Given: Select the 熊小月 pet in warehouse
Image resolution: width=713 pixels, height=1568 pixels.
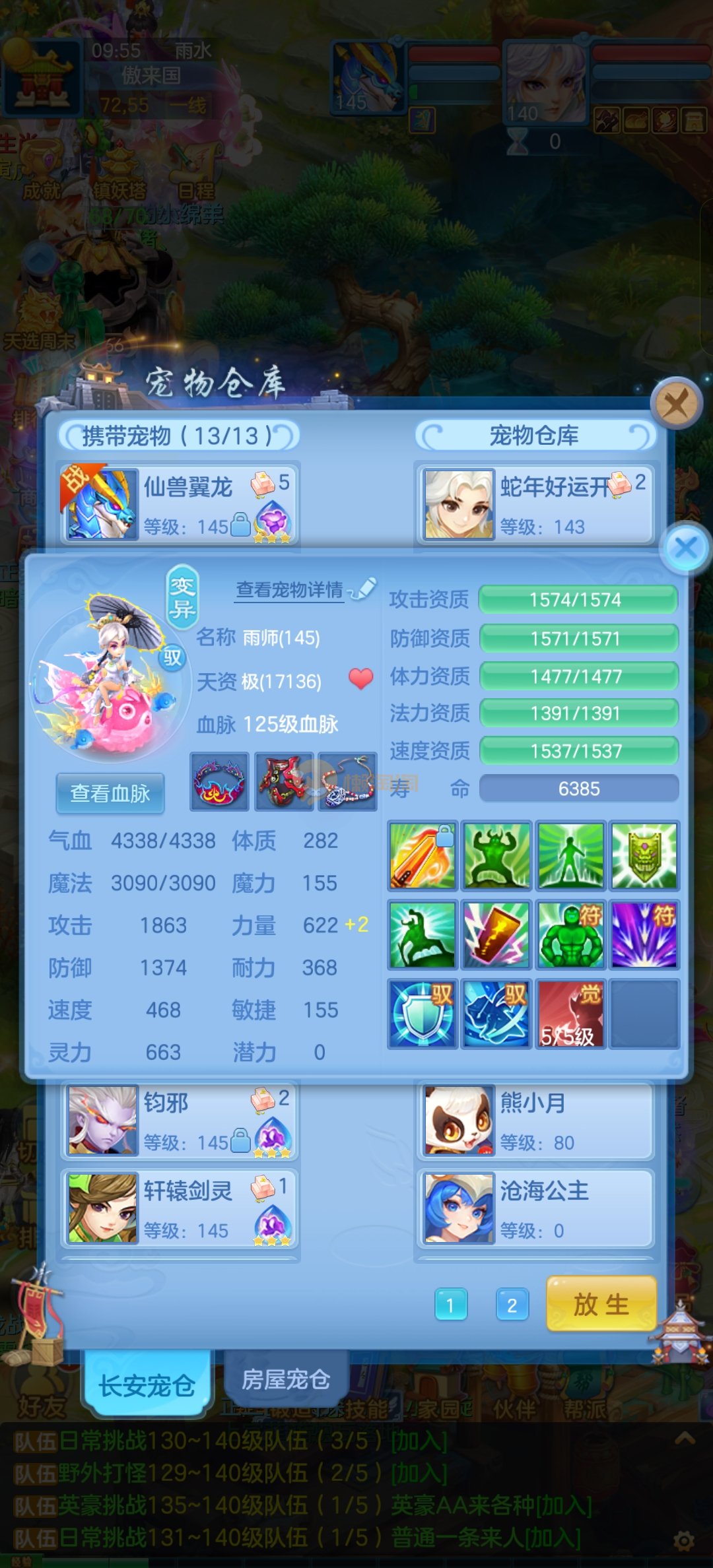Looking at the screenshot, I should [535, 1121].
